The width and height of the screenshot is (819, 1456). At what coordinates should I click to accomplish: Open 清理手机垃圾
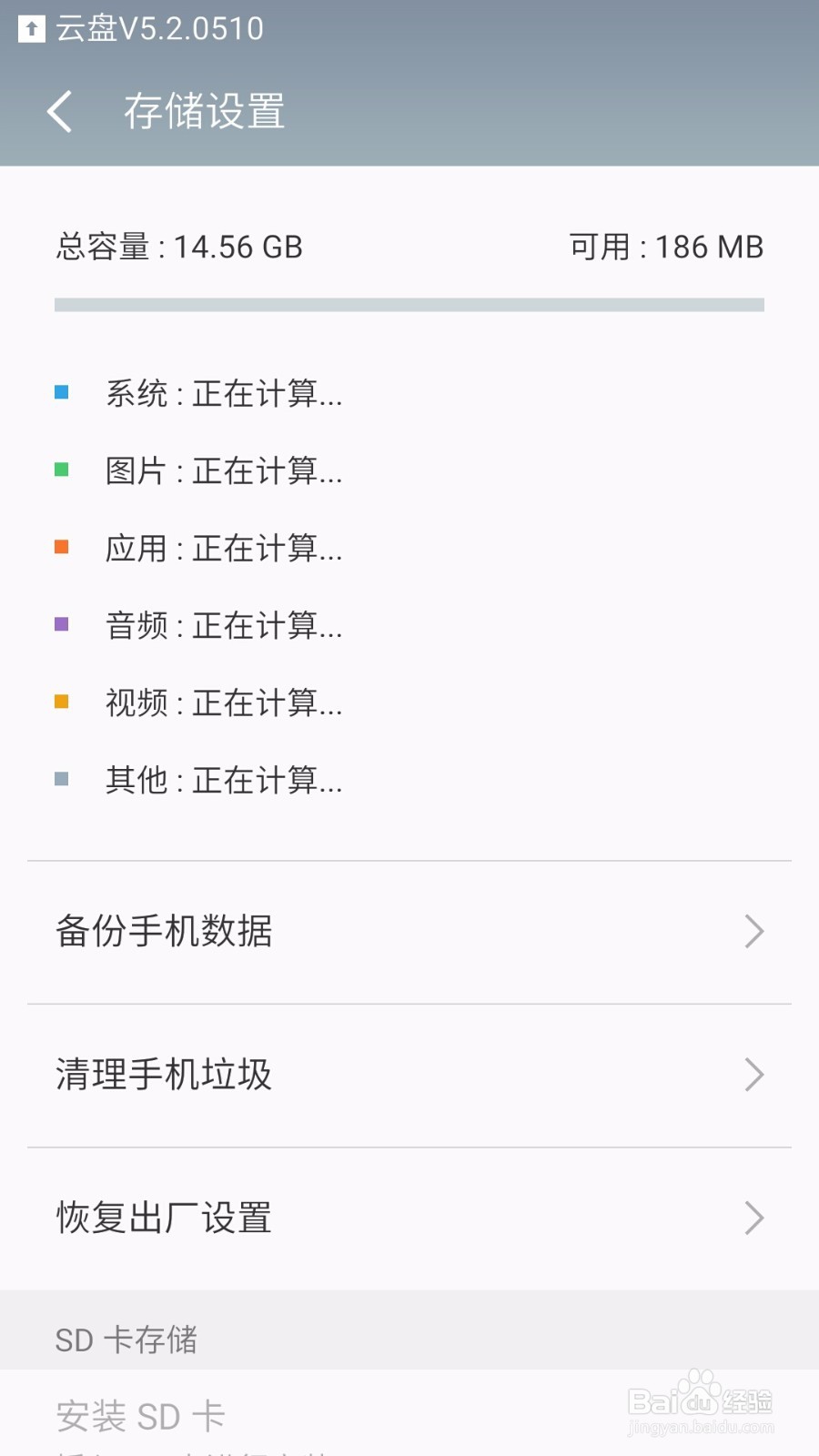[x=409, y=1076]
